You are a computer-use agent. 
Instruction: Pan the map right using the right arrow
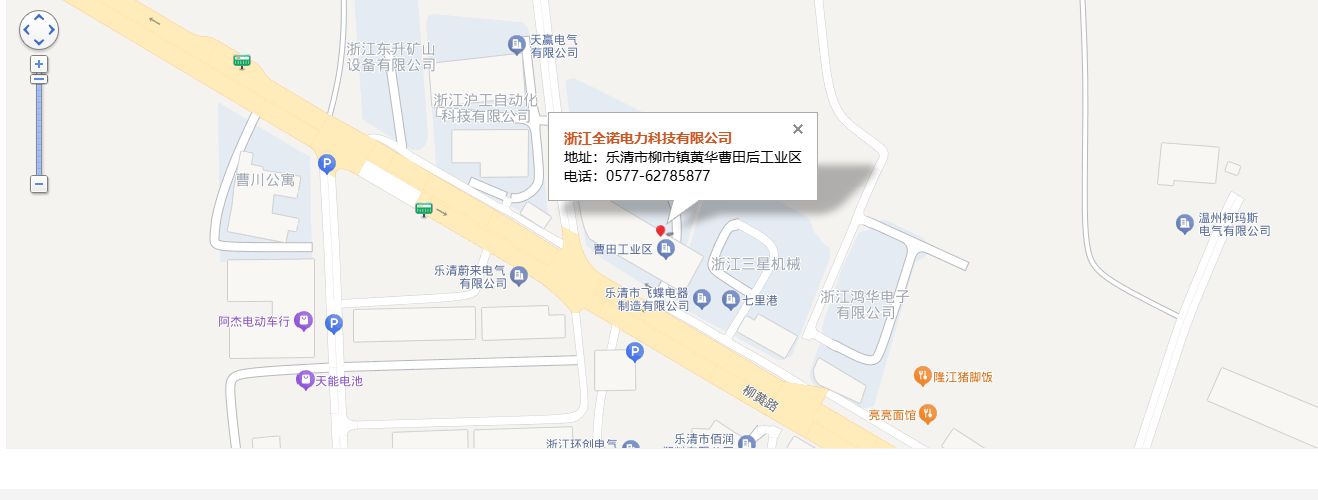click(x=51, y=30)
